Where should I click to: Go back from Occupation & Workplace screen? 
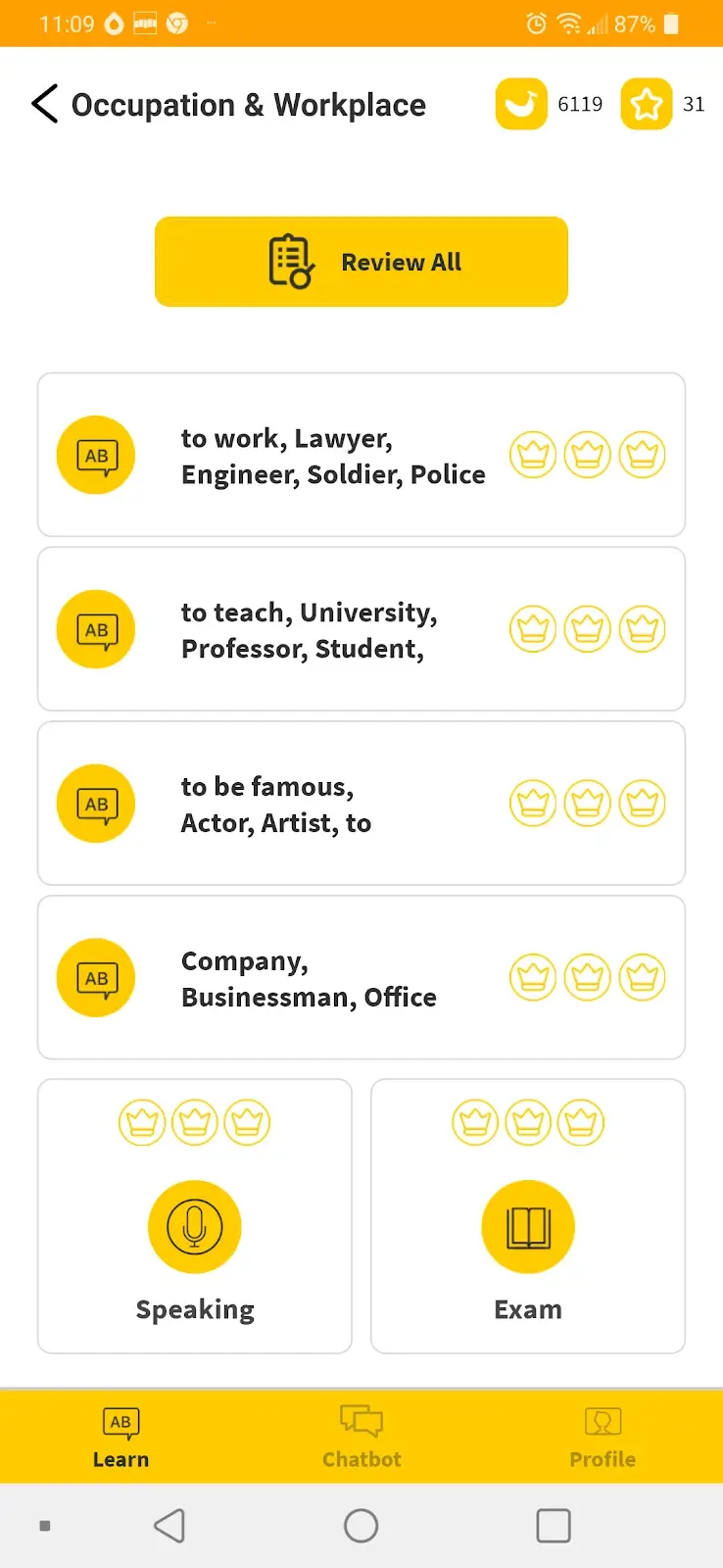pos(44,104)
